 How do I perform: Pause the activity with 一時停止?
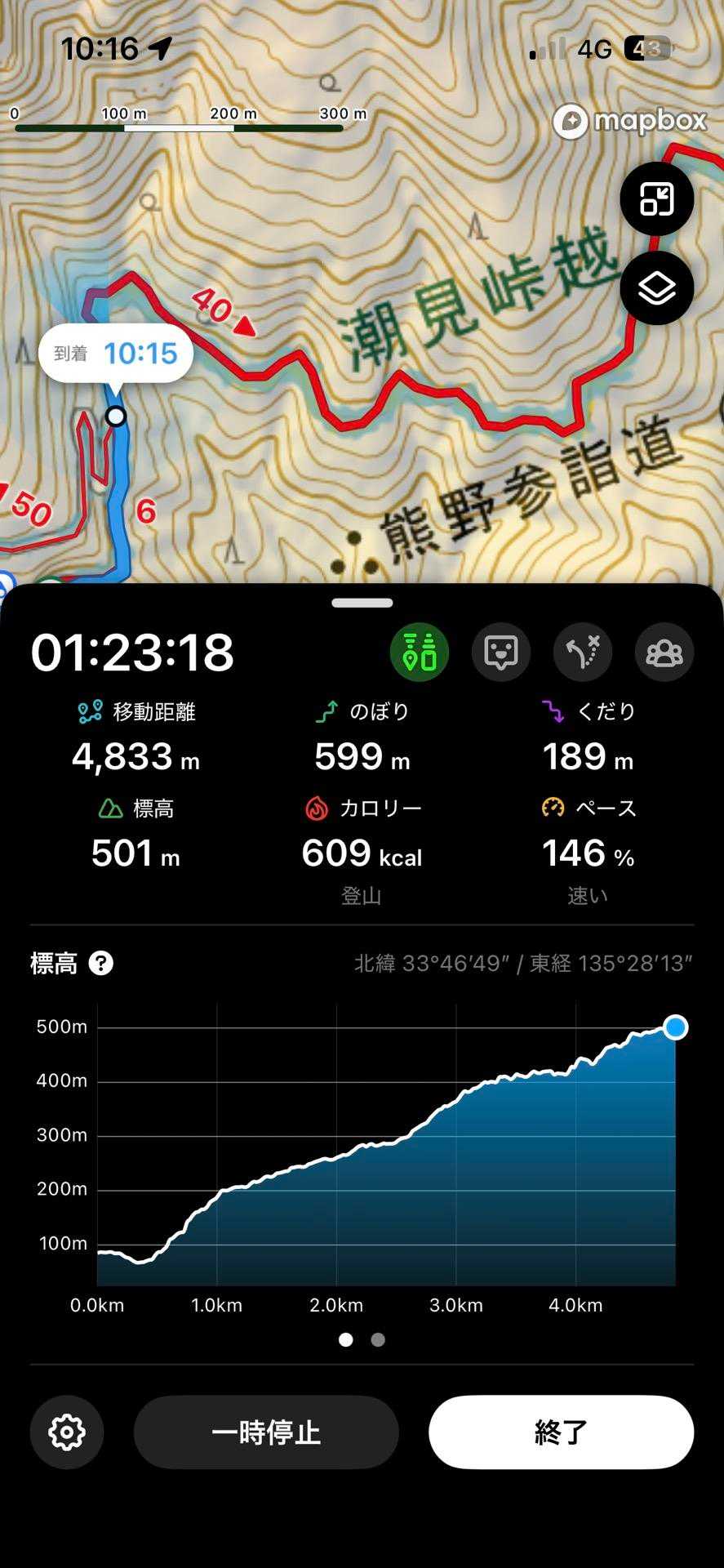(x=266, y=1432)
